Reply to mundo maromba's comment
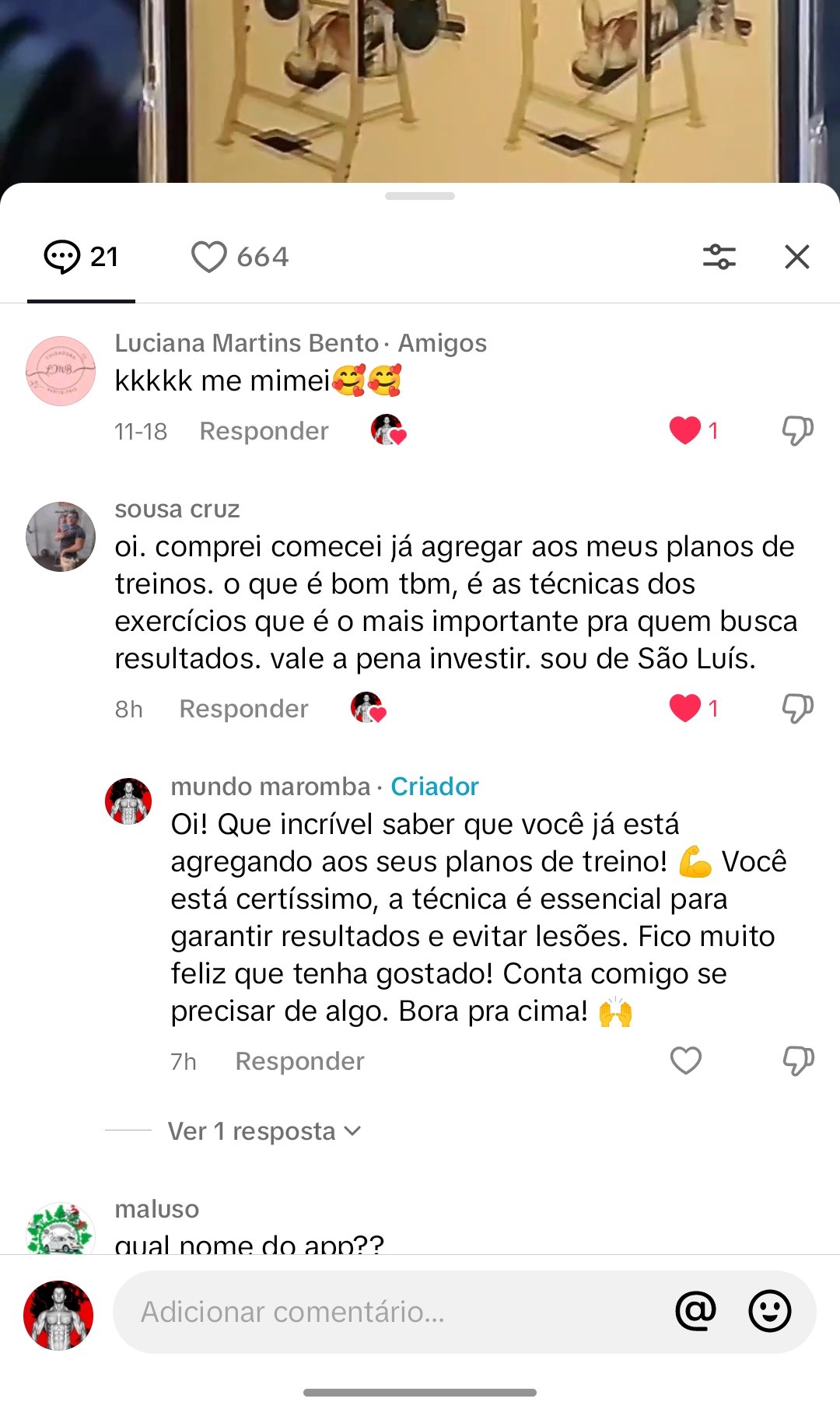The image size is (840, 1416). tap(299, 1061)
